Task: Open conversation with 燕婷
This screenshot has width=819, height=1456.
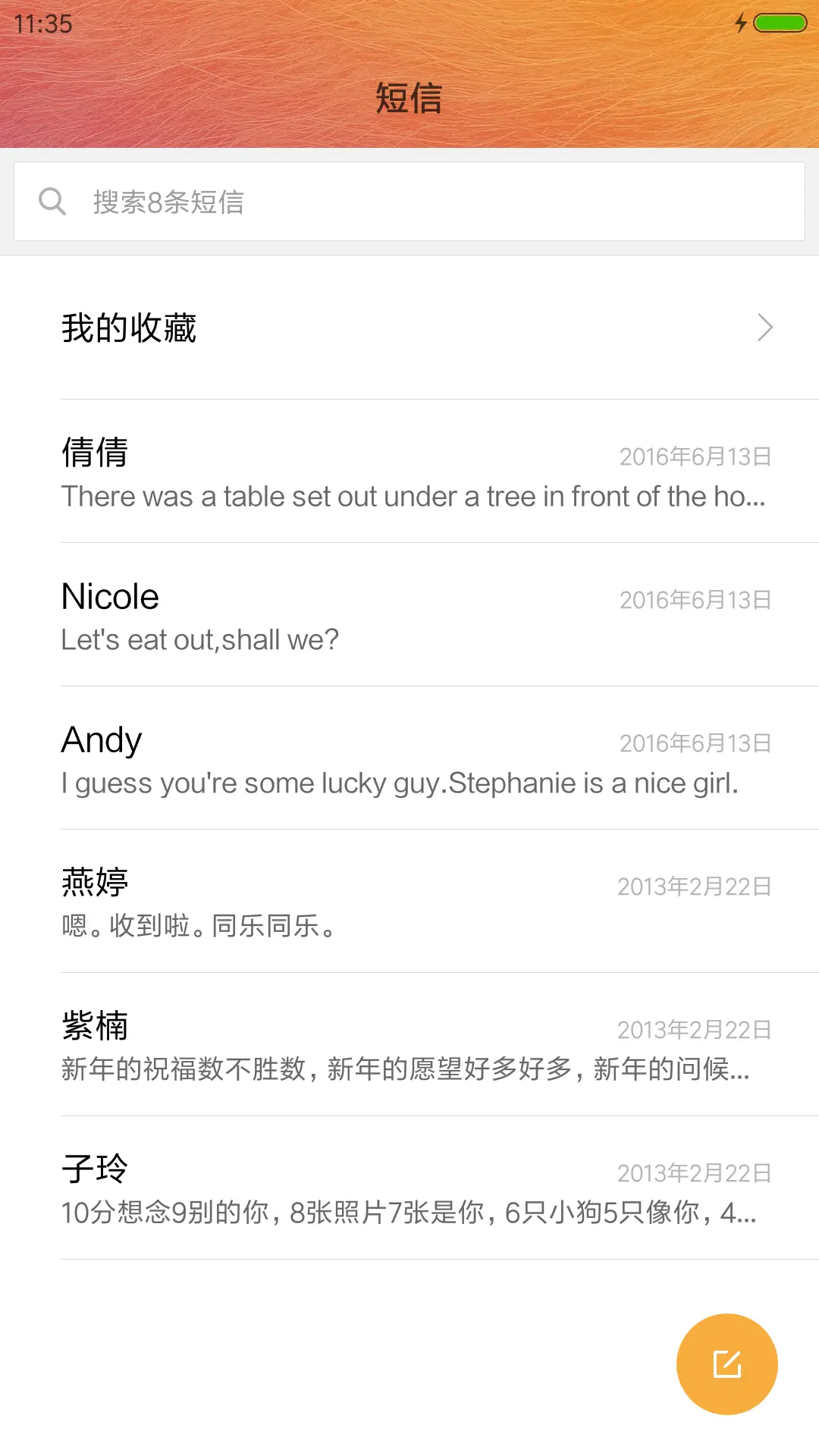Action: pos(409,902)
